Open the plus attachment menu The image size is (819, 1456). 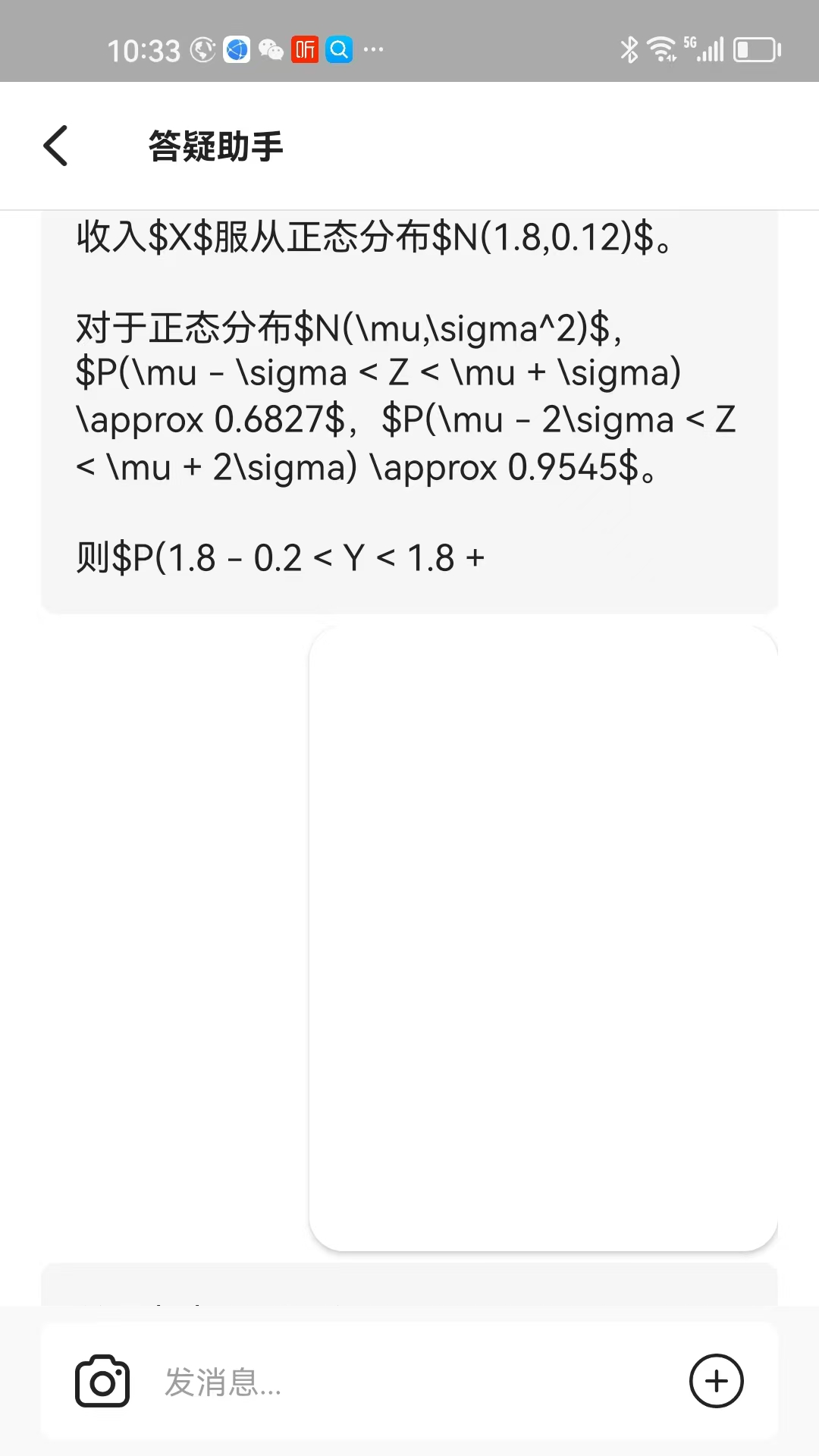716,1381
